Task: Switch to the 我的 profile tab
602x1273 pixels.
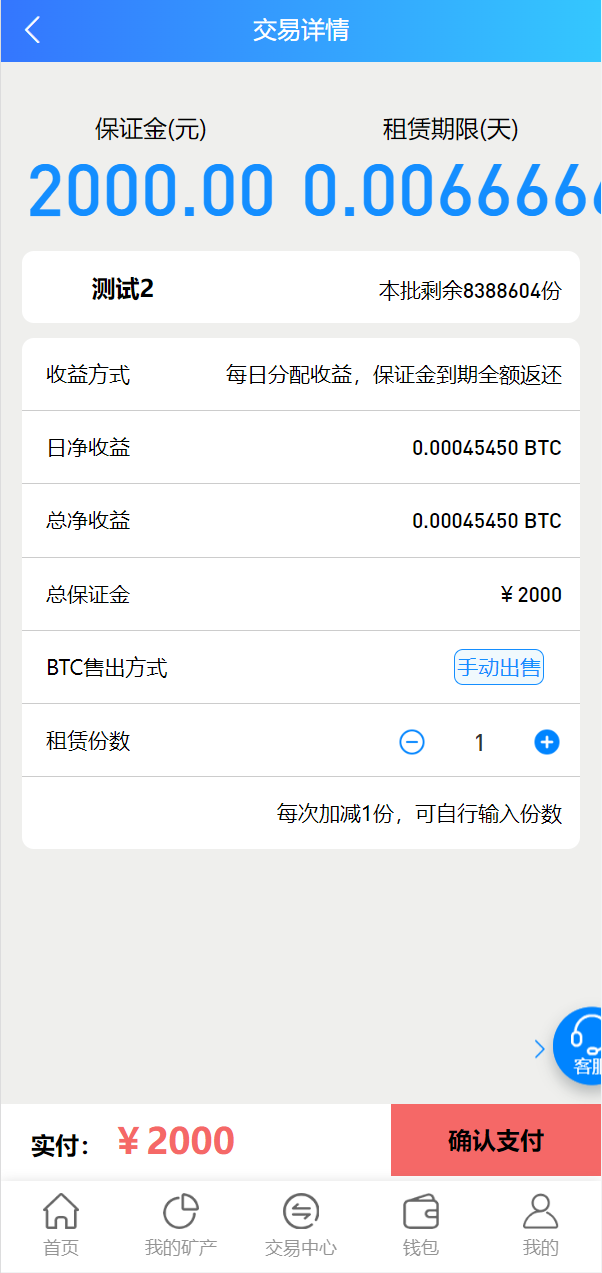Action: [x=541, y=1225]
